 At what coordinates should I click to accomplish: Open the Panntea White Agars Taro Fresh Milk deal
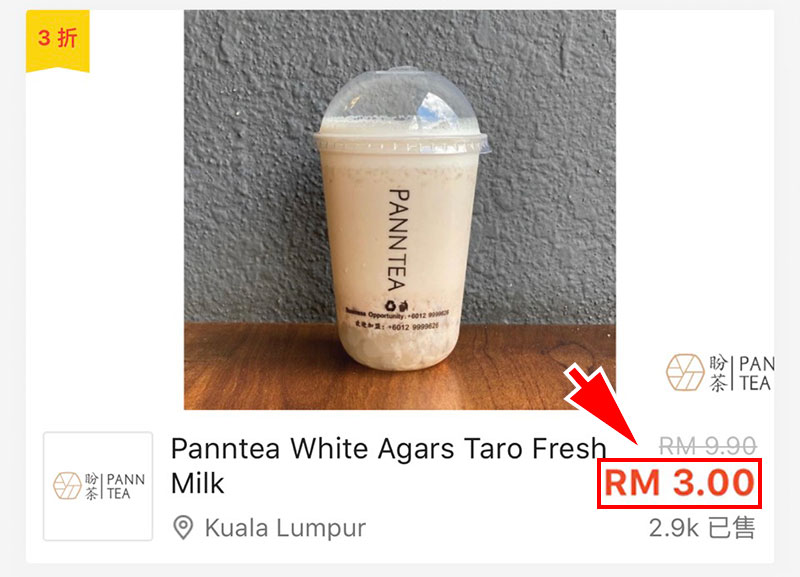[x=388, y=466]
